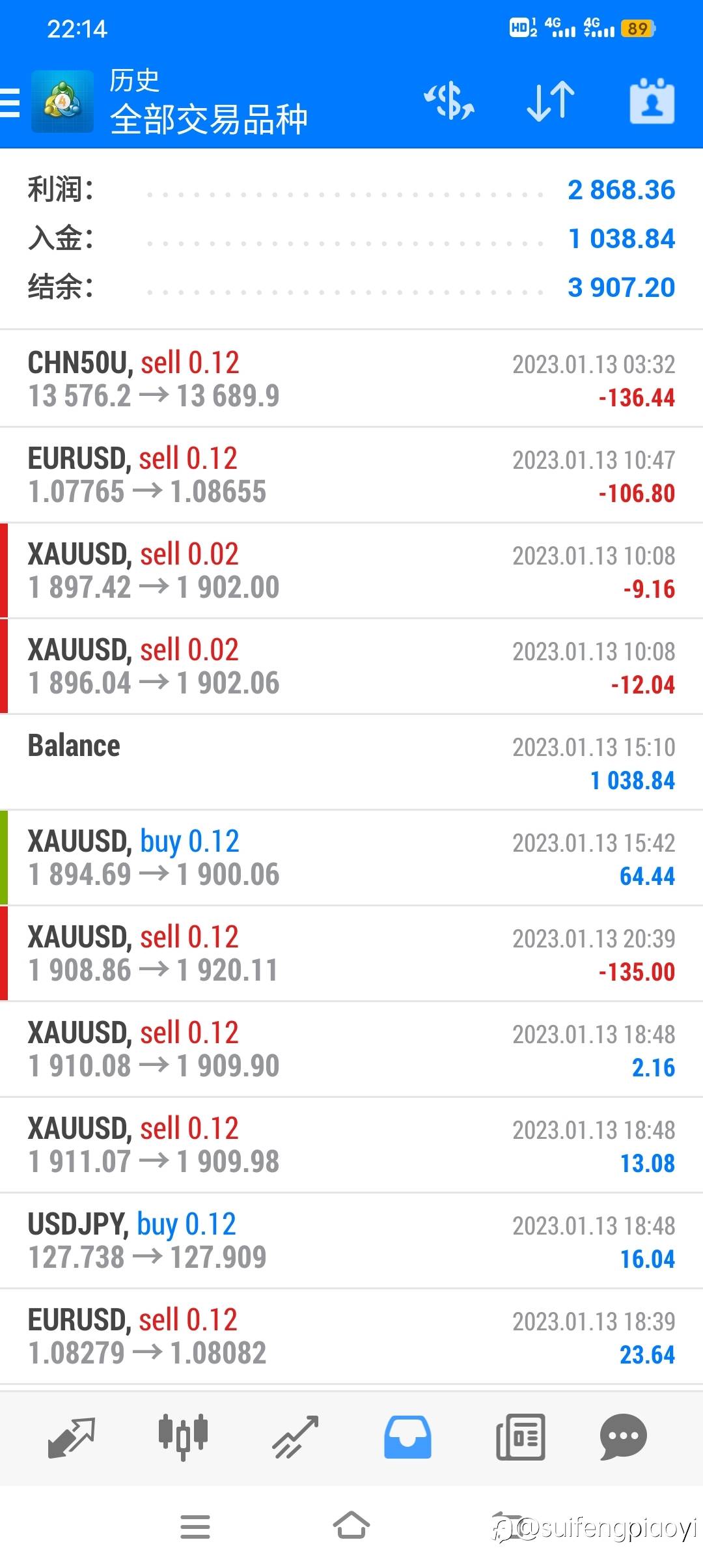The image size is (703, 1568).
Task: Open the sort order arrows
Action: point(551,102)
